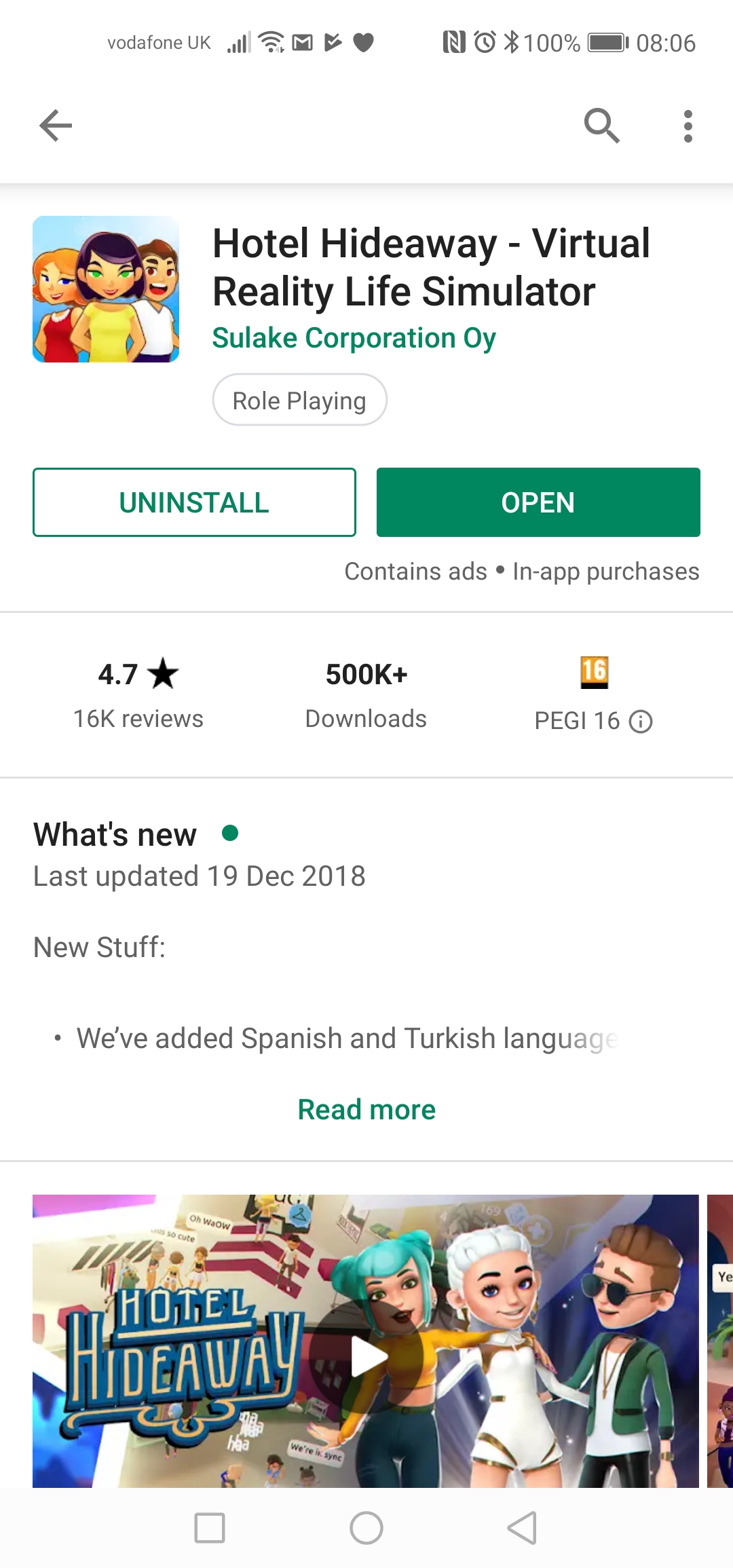The image size is (733, 1568).
Task: Open the search magnifier icon
Action: (601, 126)
